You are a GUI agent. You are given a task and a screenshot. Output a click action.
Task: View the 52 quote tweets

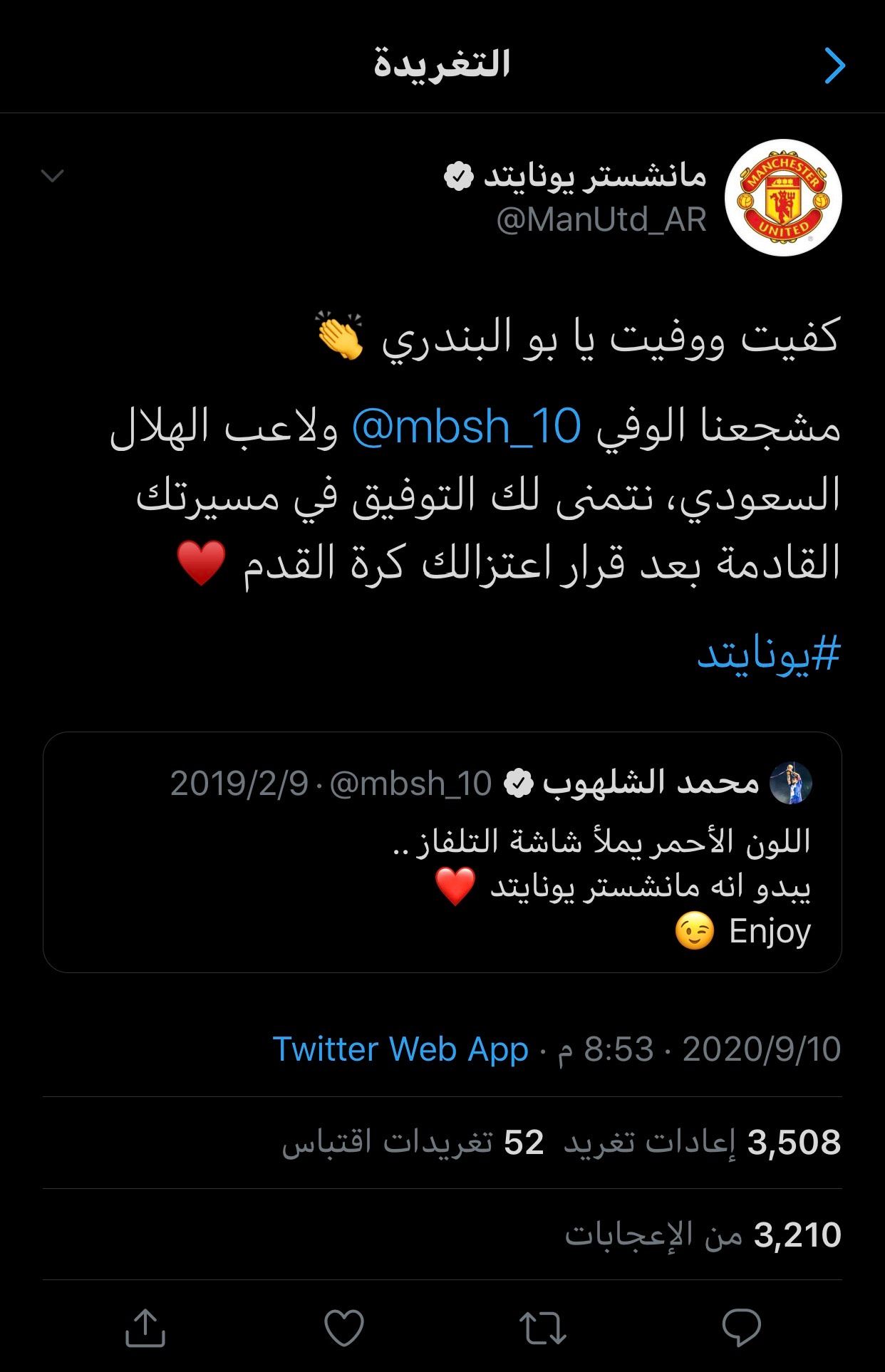coord(413,1143)
